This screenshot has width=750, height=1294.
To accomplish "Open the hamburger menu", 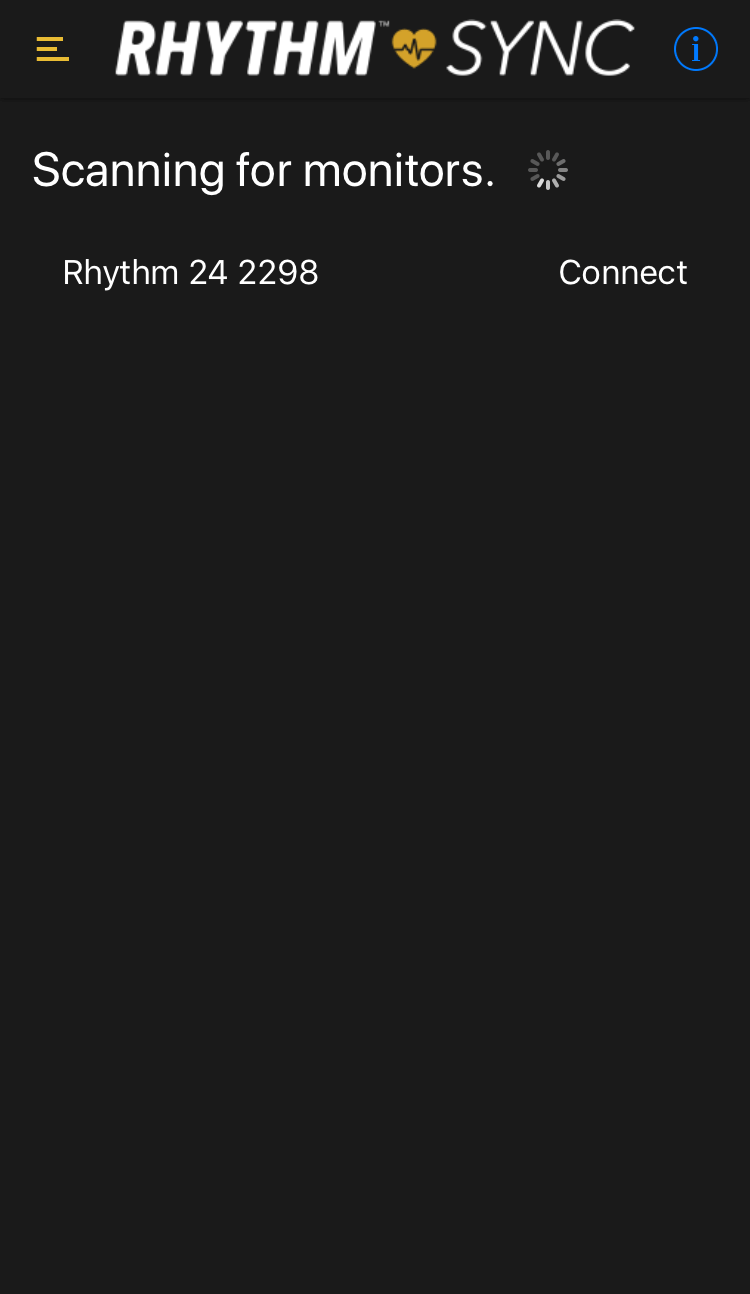I will click(x=52, y=49).
